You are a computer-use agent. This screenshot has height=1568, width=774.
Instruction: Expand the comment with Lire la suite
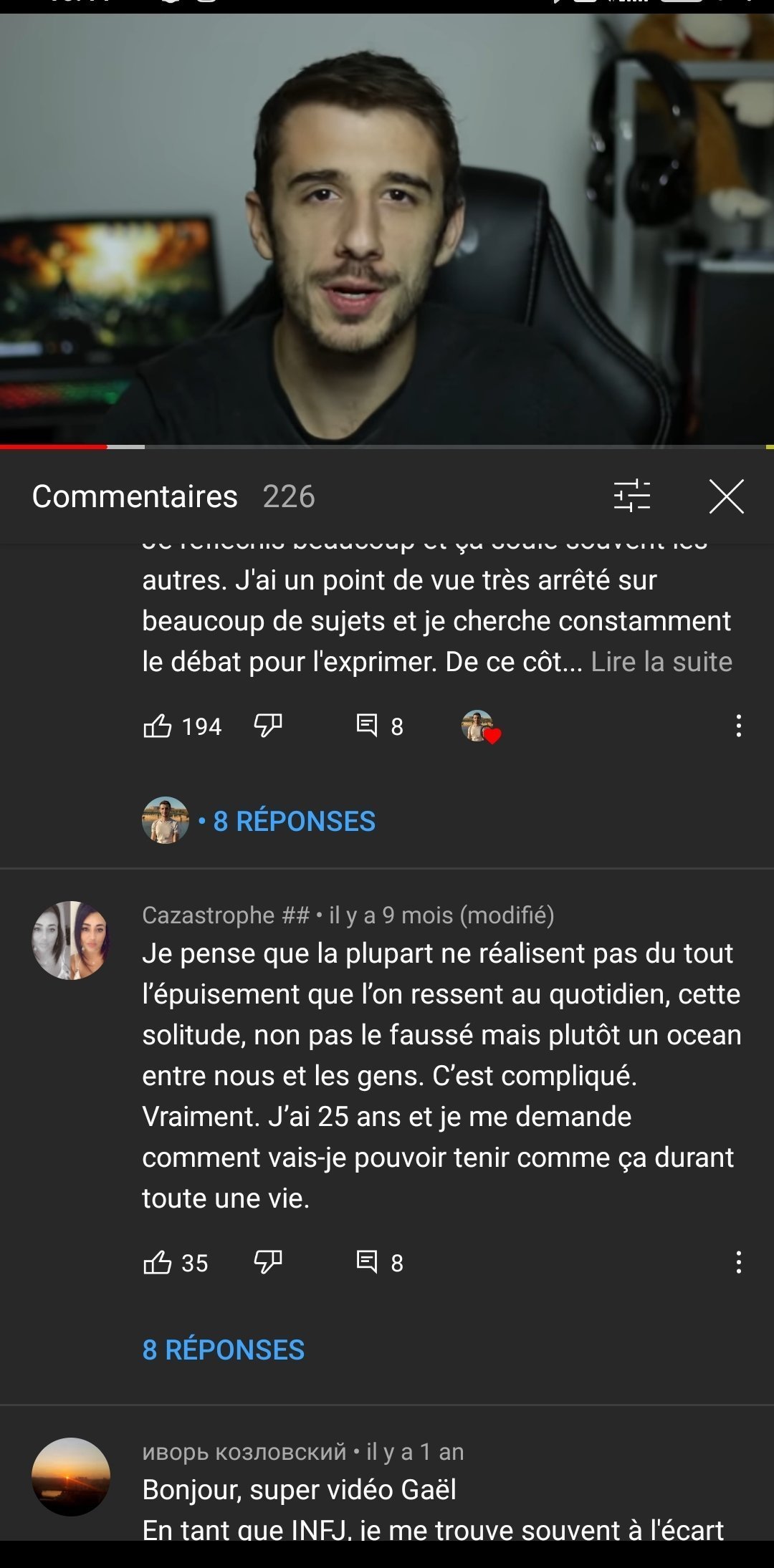[x=661, y=662]
